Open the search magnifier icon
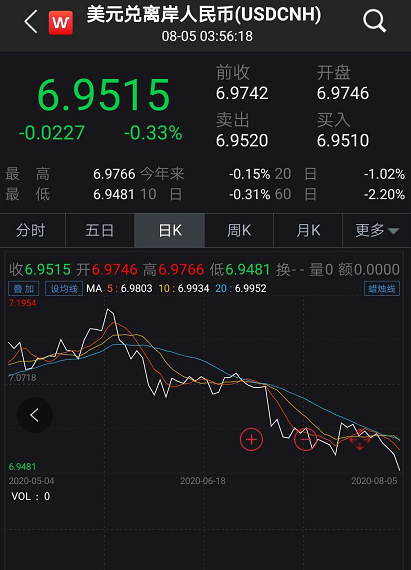The height and width of the screenshot is (570, 411). 374,21
